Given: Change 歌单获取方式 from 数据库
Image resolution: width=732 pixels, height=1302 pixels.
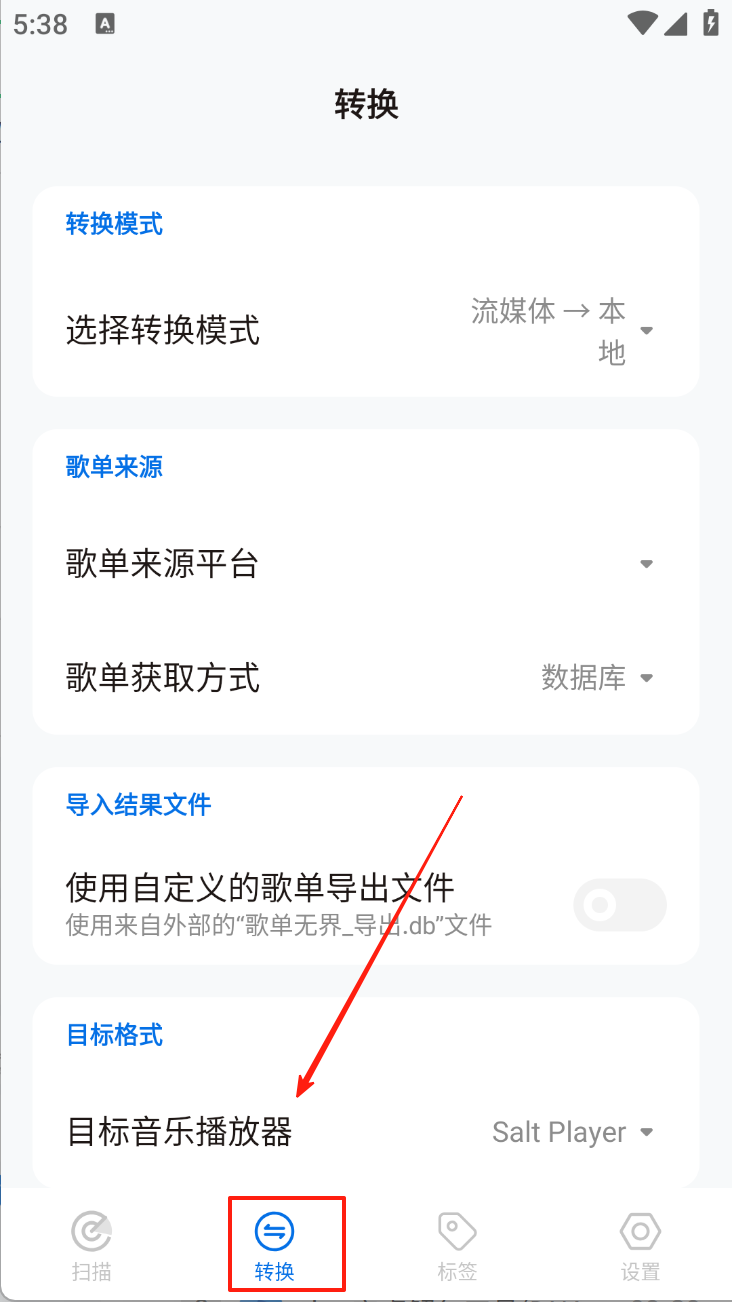Looking at the screenshot, I should [597, 678].
